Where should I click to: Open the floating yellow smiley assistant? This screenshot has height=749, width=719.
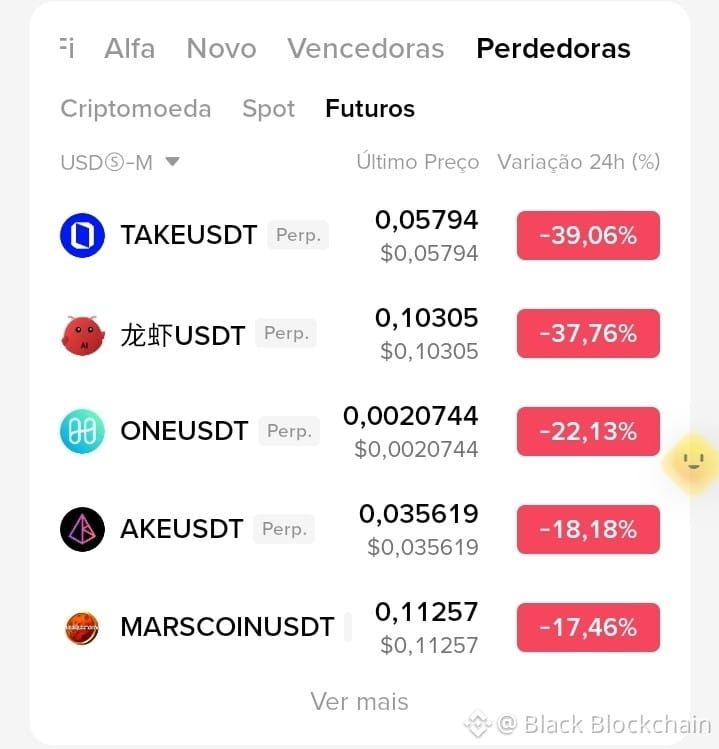[691, 462]
